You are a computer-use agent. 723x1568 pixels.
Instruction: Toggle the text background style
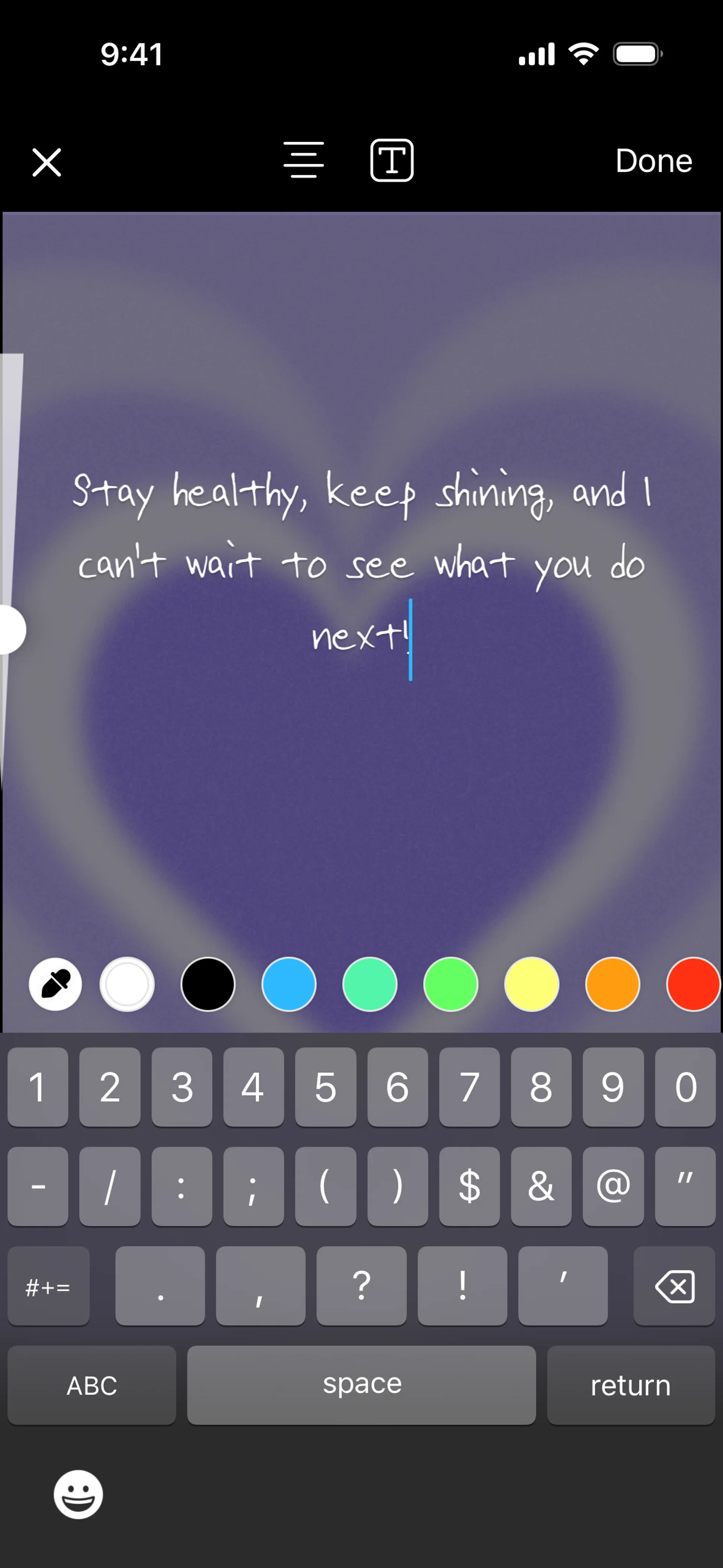392,161
